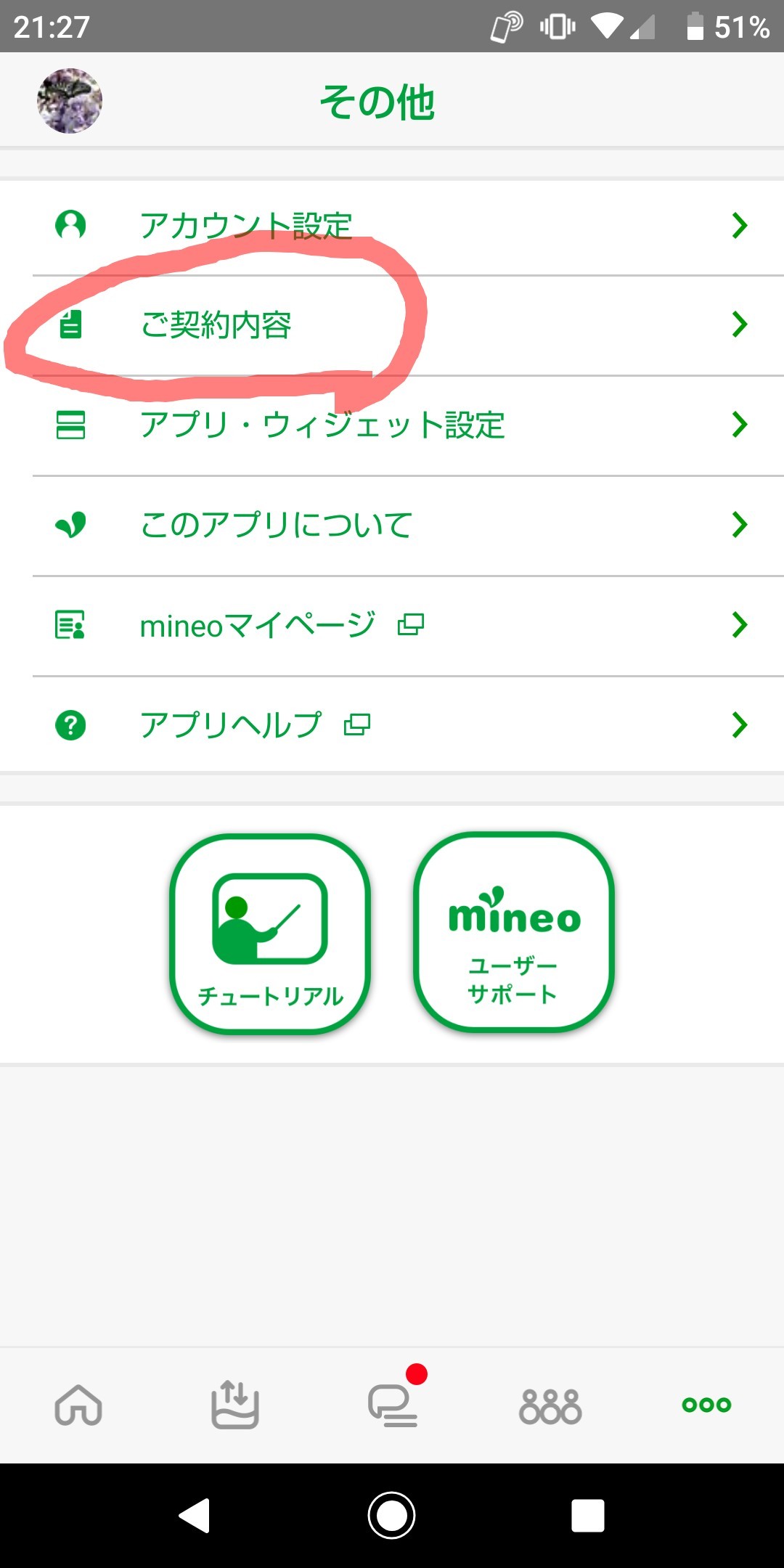This screenshot has height=1568, width=784.
Task: Switch to the community people tab
Action: coord(550,1405)
